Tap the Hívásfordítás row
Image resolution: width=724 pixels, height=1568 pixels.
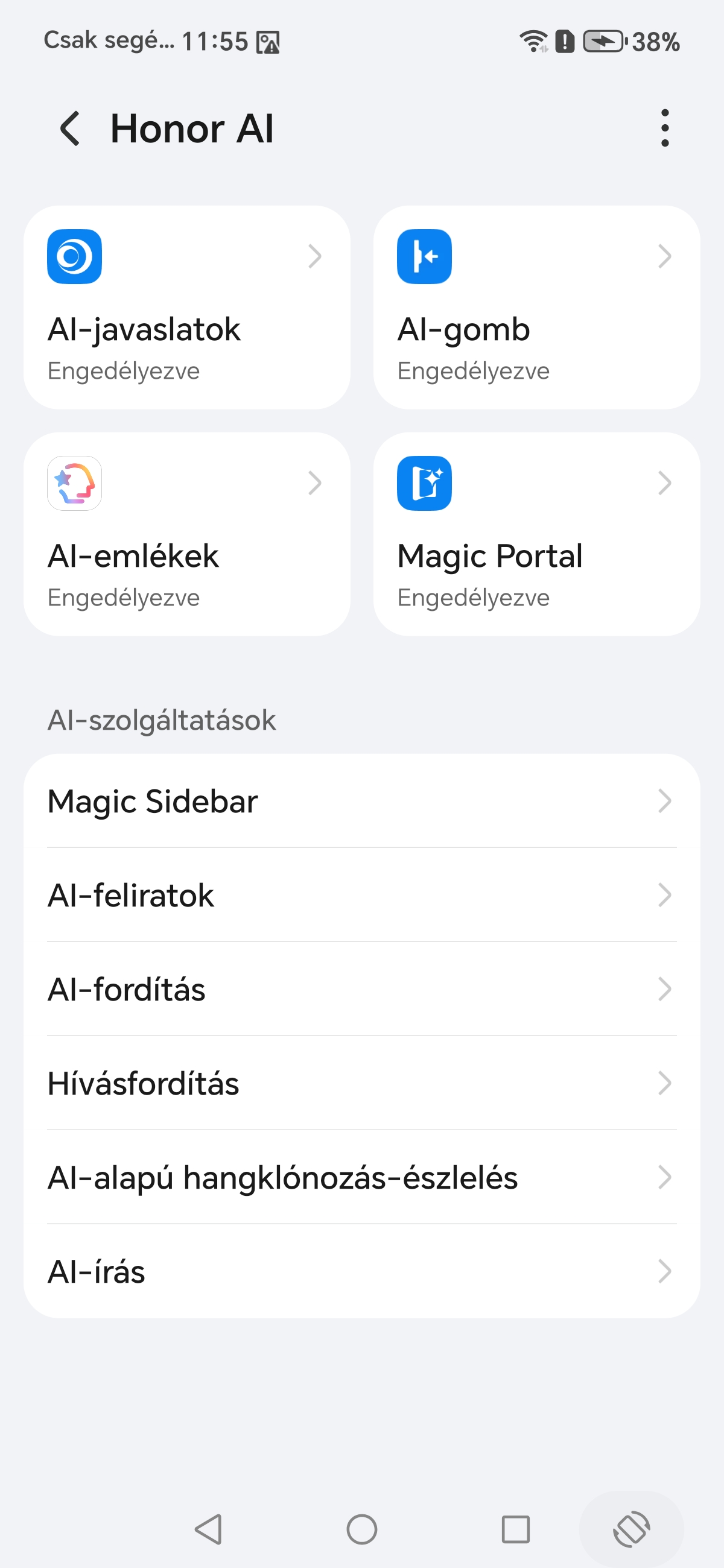(361, 1083)
